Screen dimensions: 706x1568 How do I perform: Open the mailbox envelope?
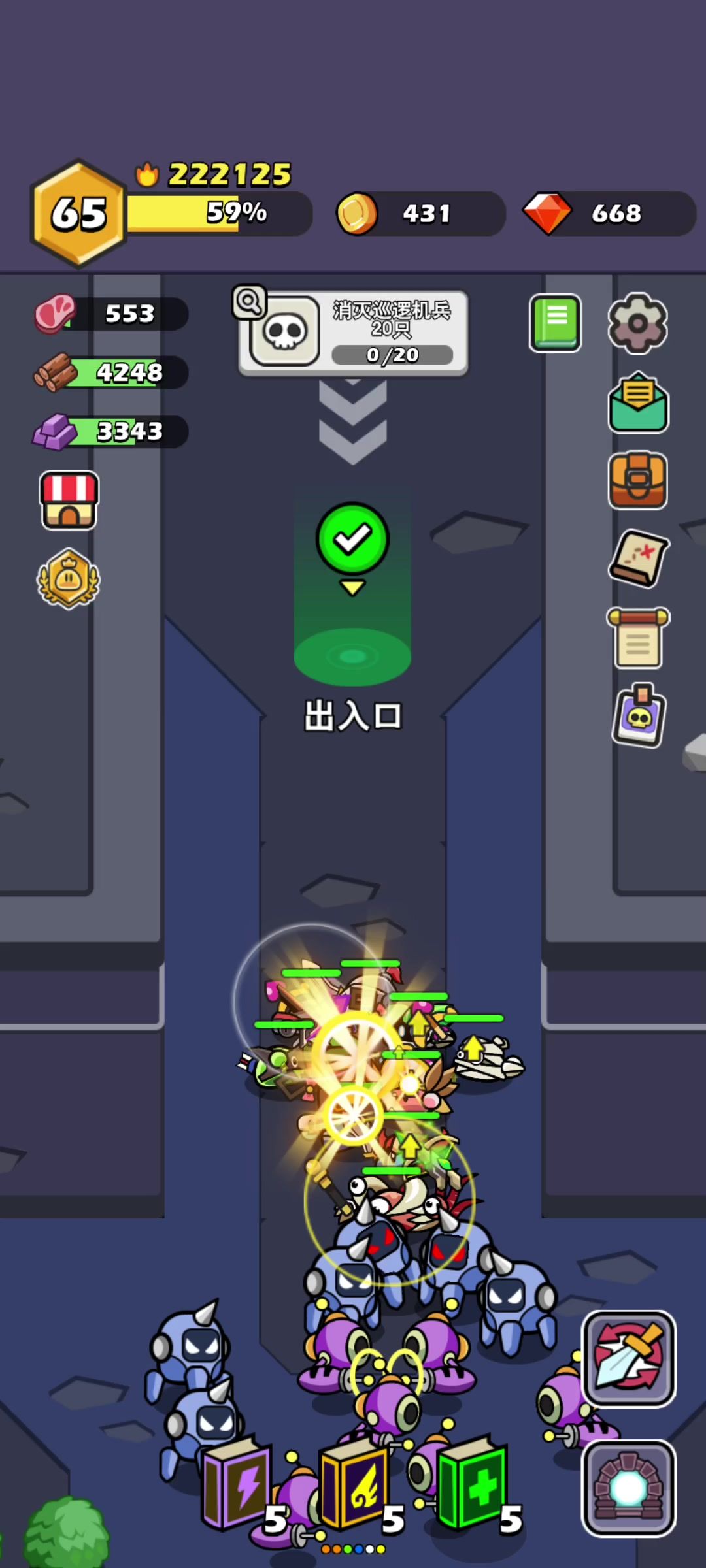(x=638, y=402)
